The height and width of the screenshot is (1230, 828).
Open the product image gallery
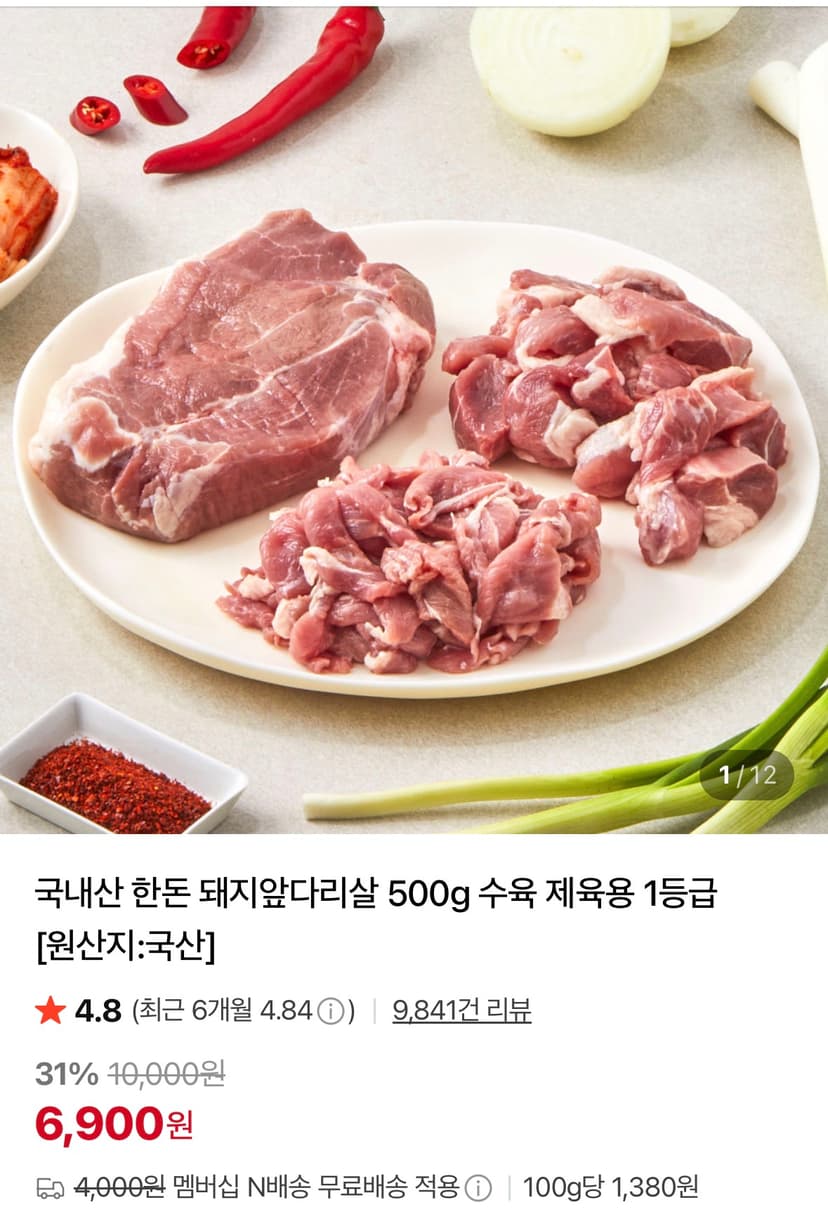[x=414, y=417]
